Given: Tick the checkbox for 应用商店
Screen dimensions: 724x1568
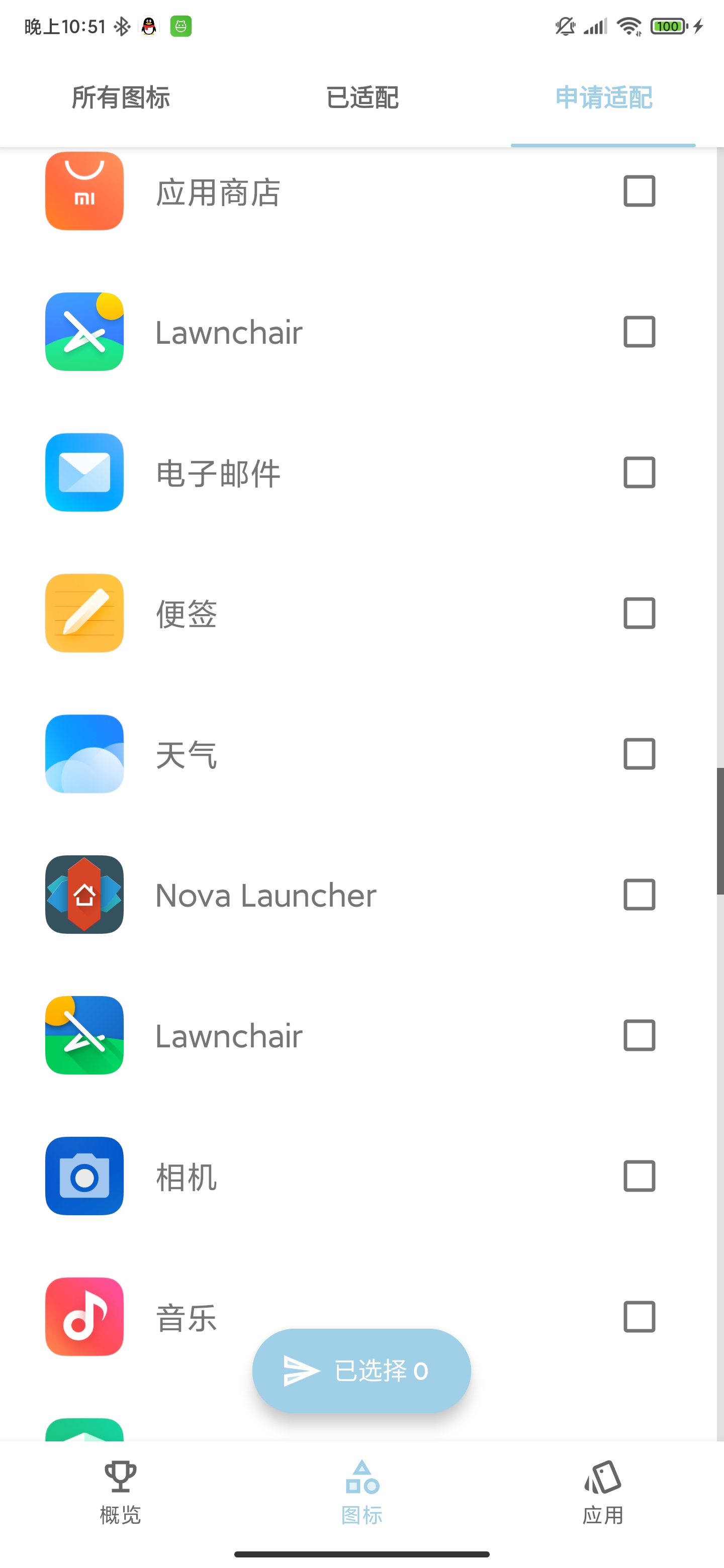Looking at the screenshot, I should point(639,192).
